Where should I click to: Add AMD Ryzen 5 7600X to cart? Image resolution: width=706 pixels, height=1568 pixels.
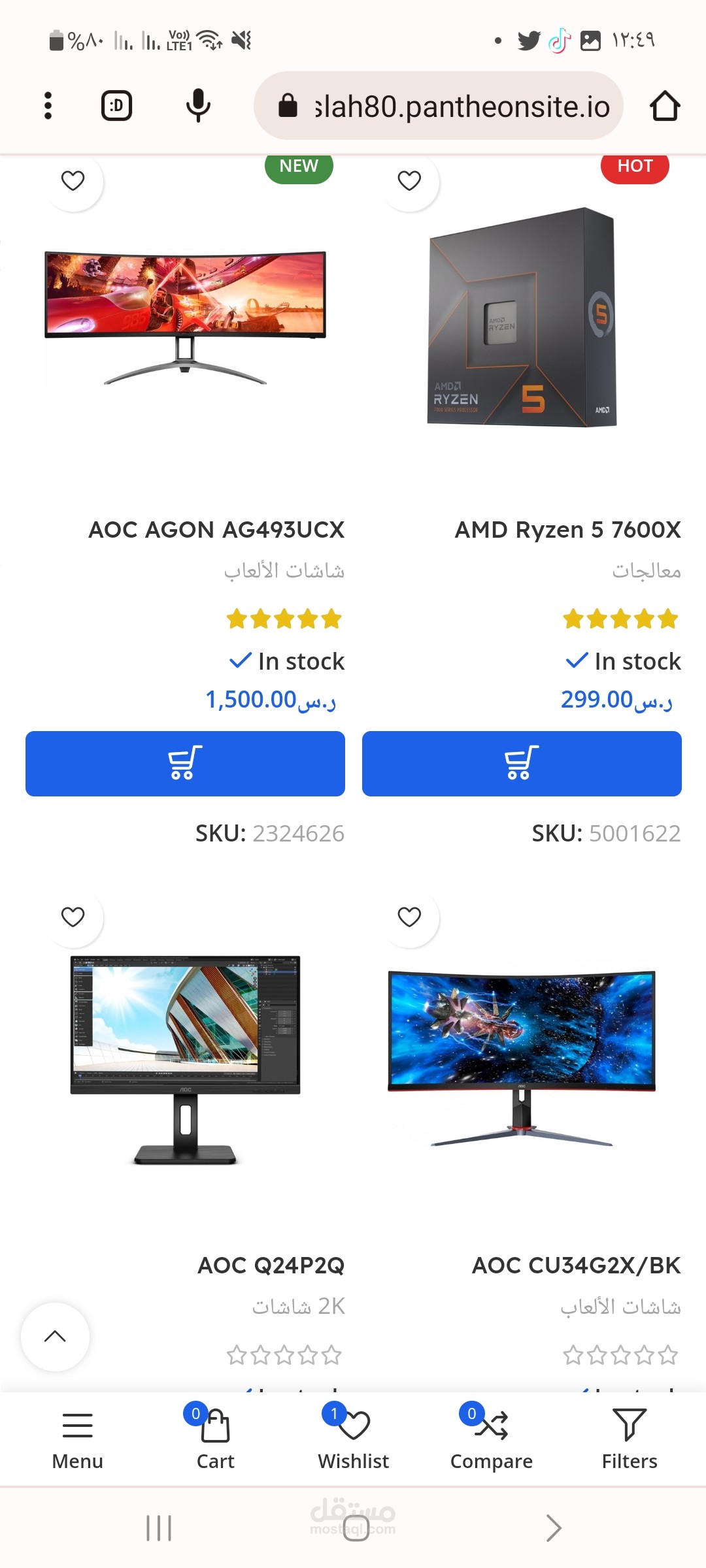pos(522,764)
